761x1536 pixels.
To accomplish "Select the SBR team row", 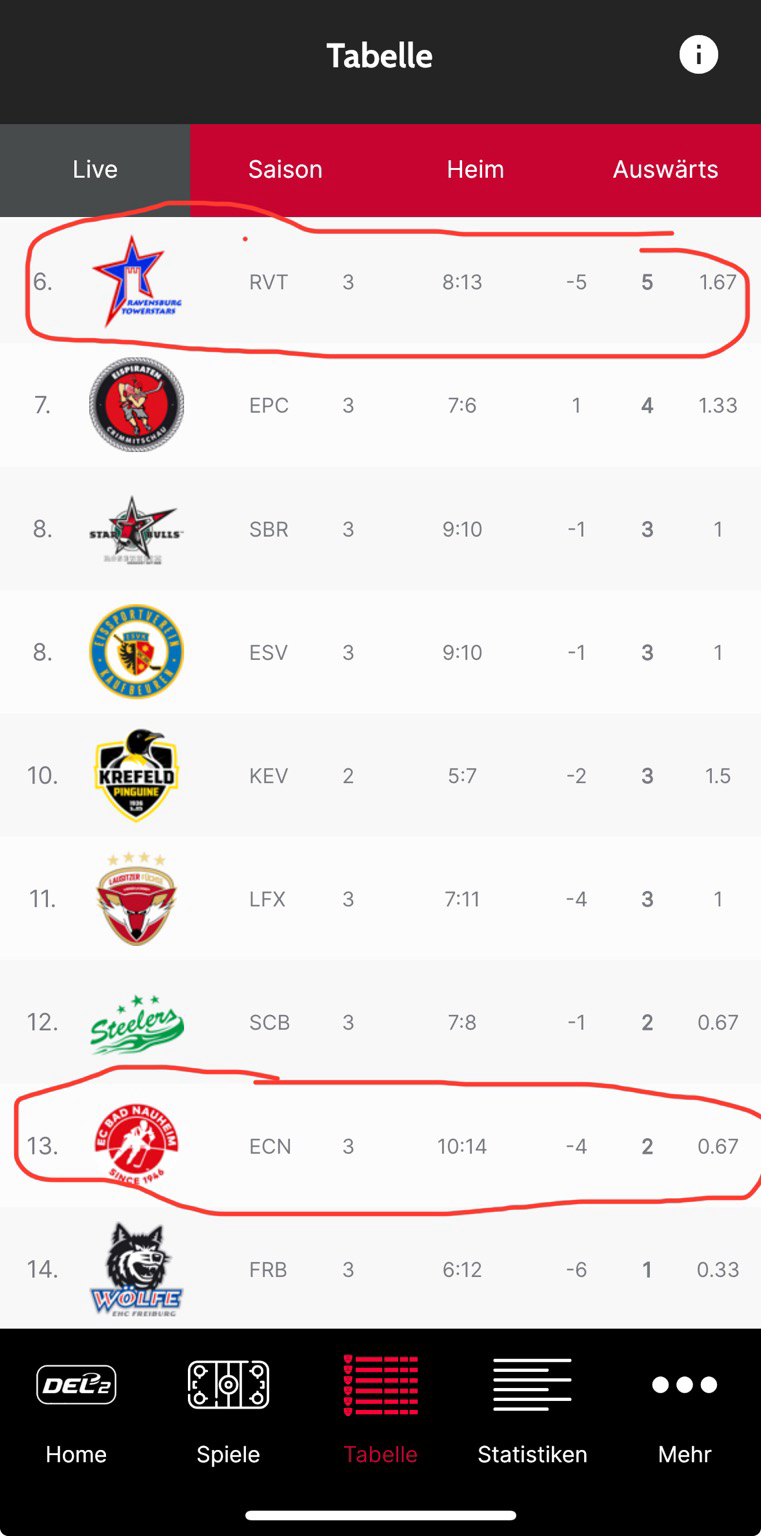I will (380, 529).
